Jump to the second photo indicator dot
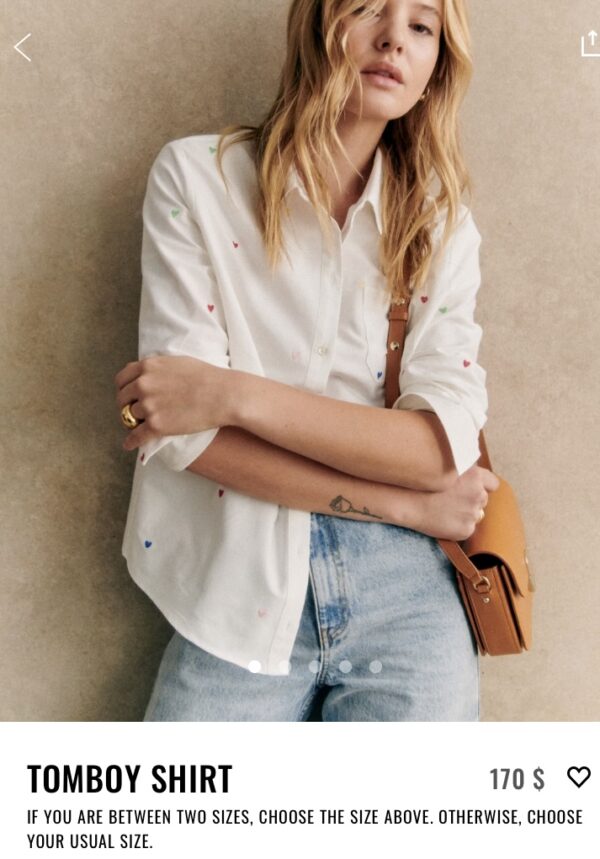600x859 pixels. pyautogui.click(x=285, y=666)
